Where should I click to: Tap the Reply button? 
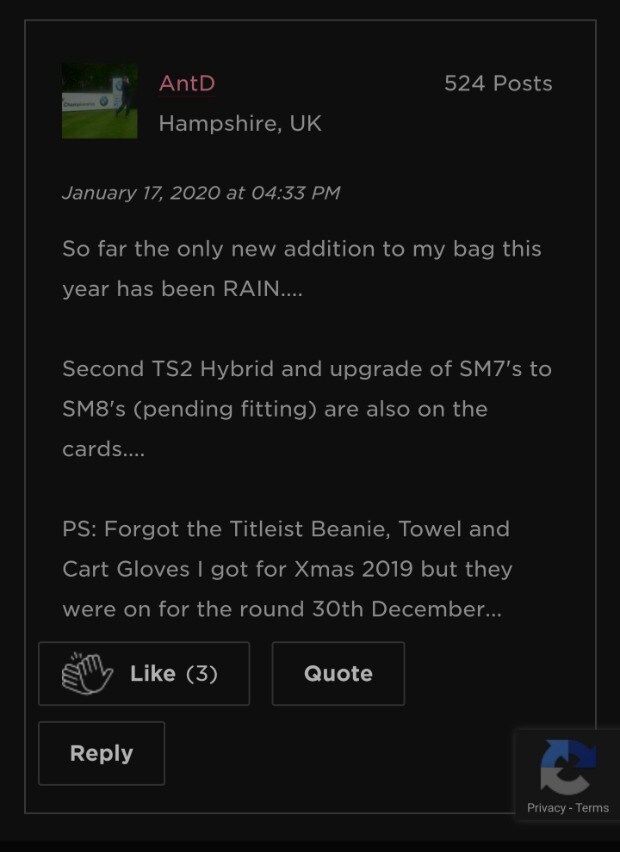click(101, 753)
